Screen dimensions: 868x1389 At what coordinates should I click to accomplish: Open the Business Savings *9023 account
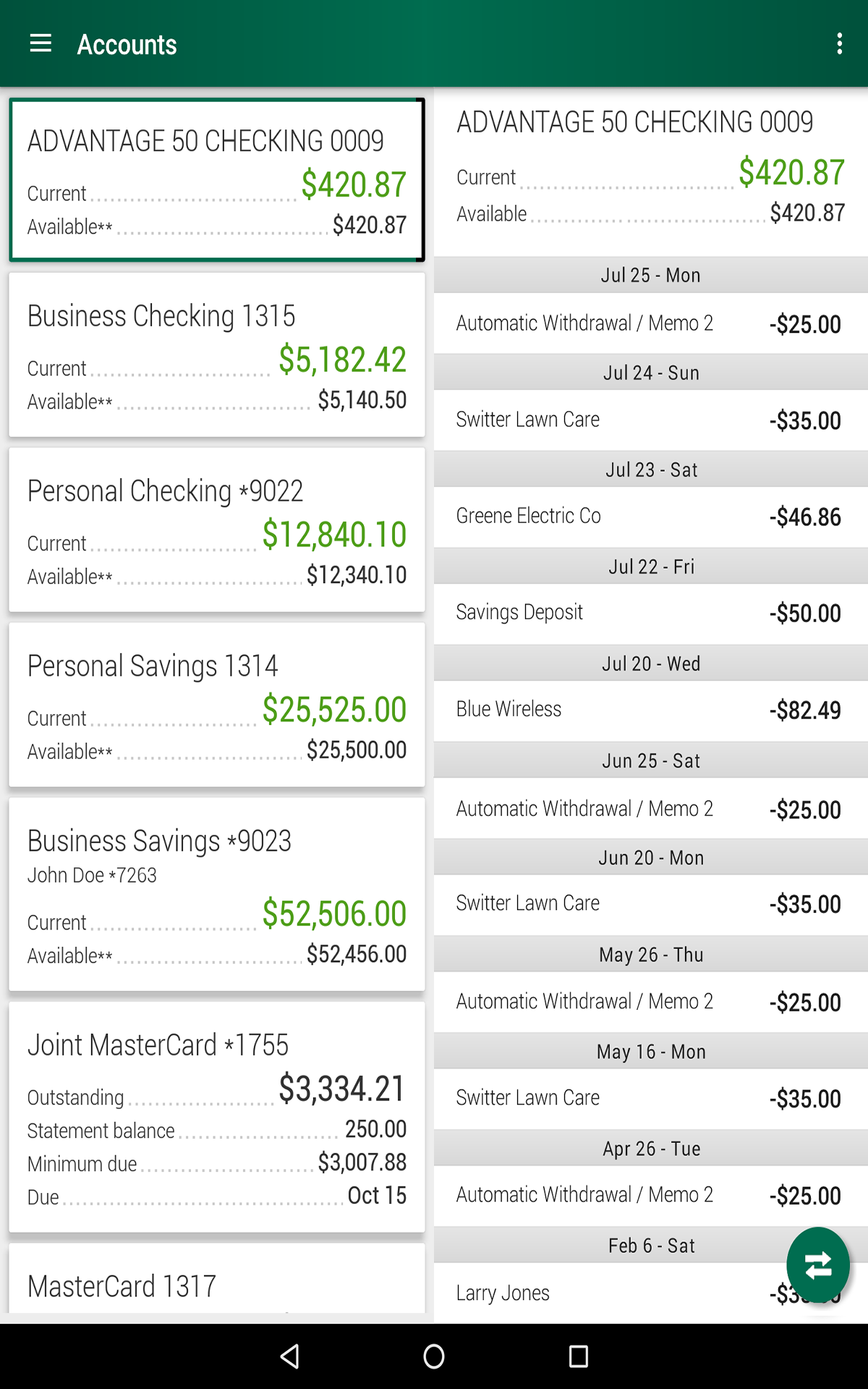[216, 897]
